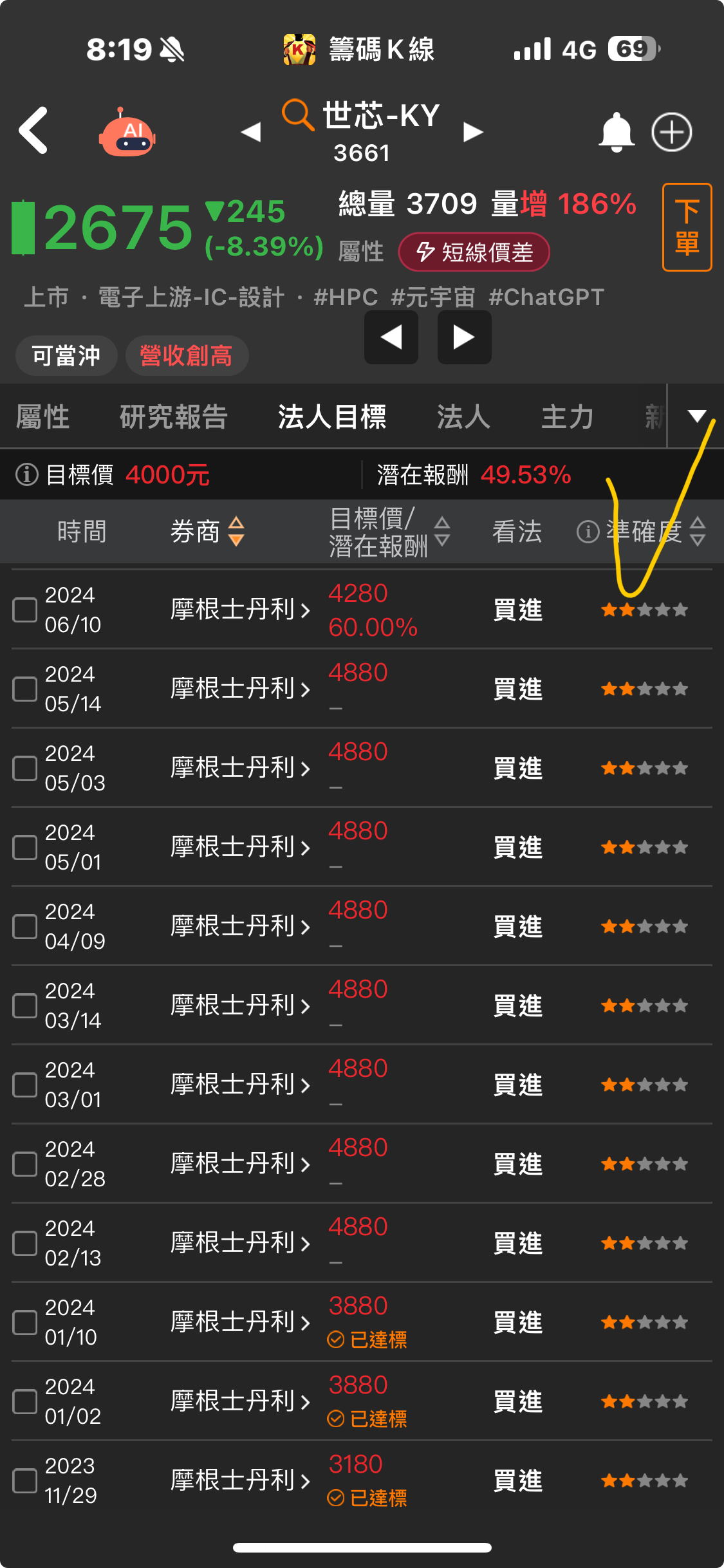724x1568 pixels.
Task: Open the 短線價差 attribute chip
Action: [474, 252]
